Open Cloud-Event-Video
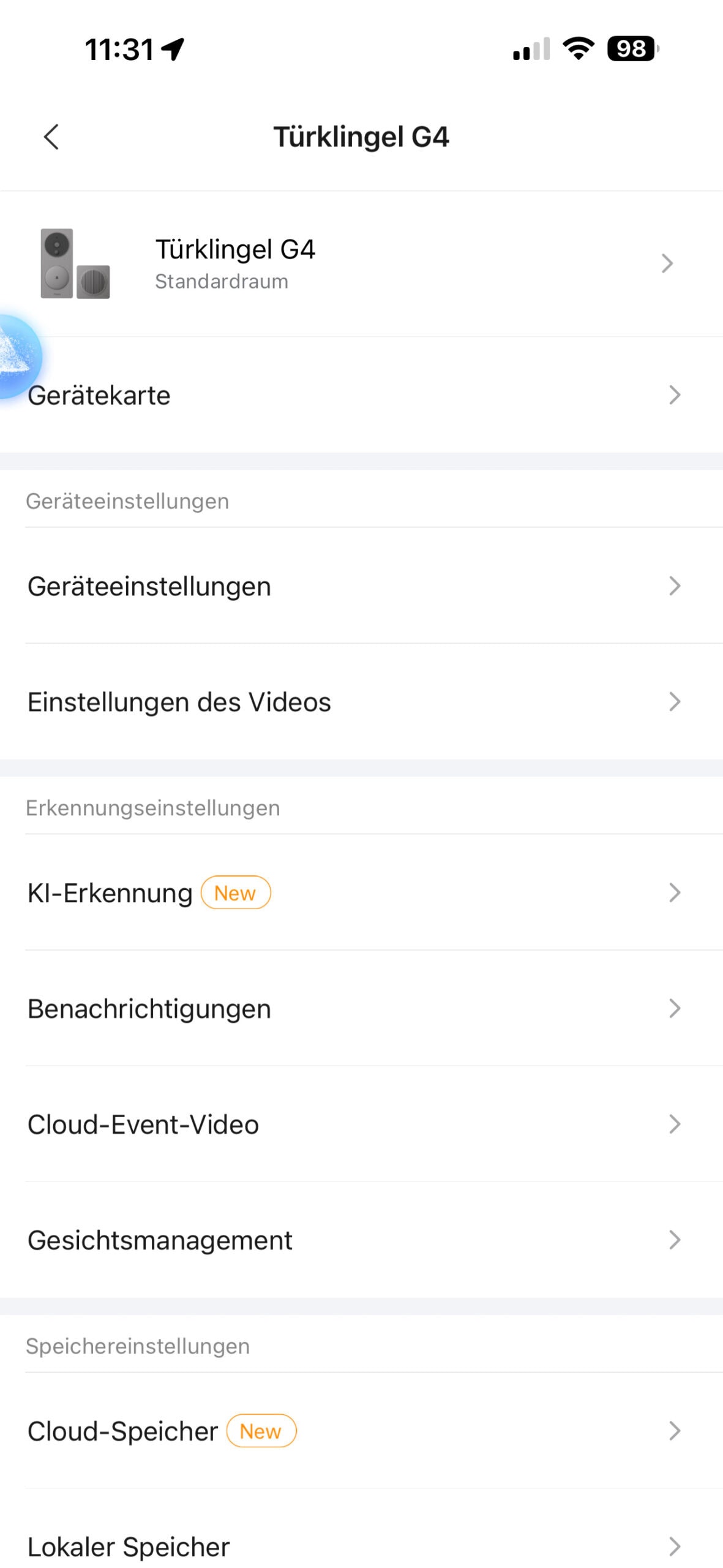Image resolution: width=723 pixels, height=1568 pixels. pos(361,1125)
